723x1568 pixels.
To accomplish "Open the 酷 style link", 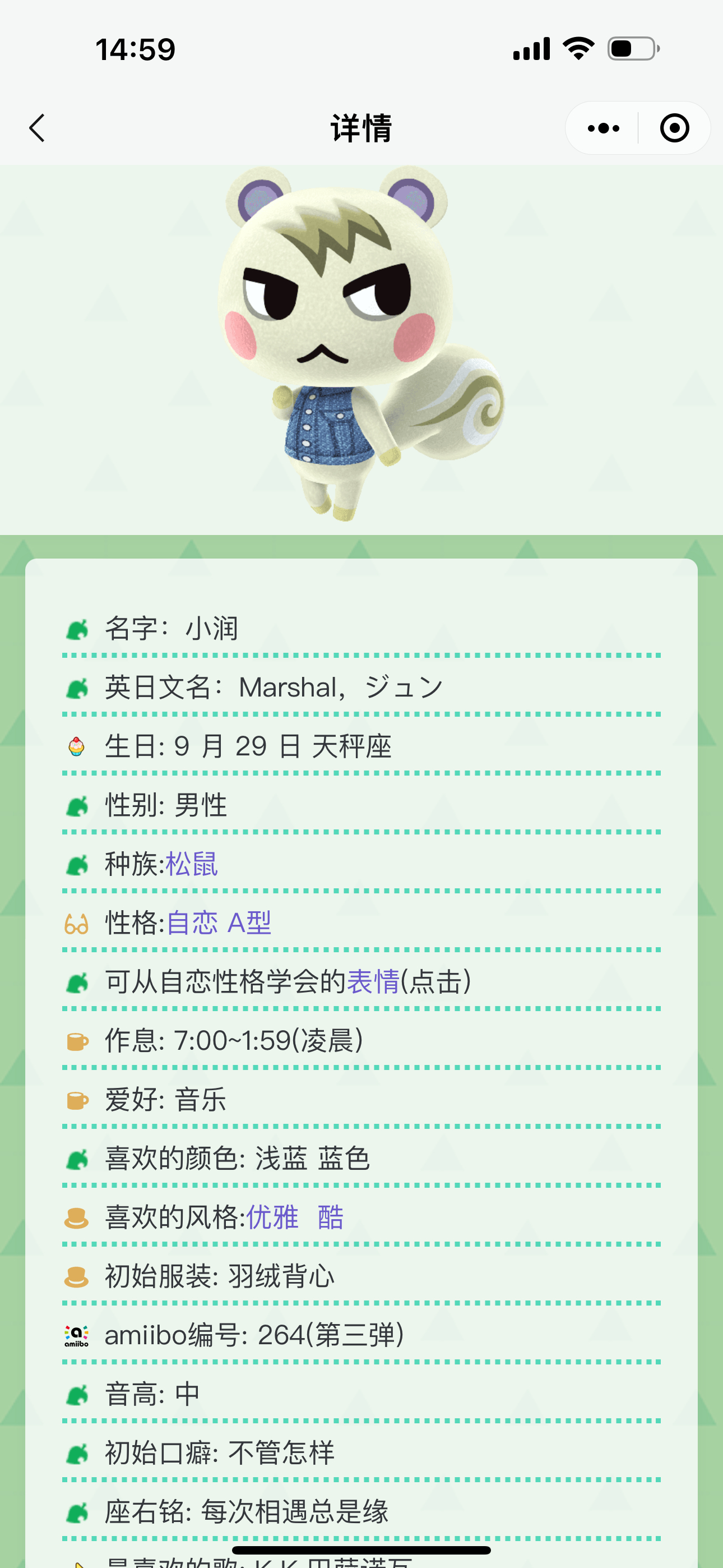I will (x=331, y=1217).
